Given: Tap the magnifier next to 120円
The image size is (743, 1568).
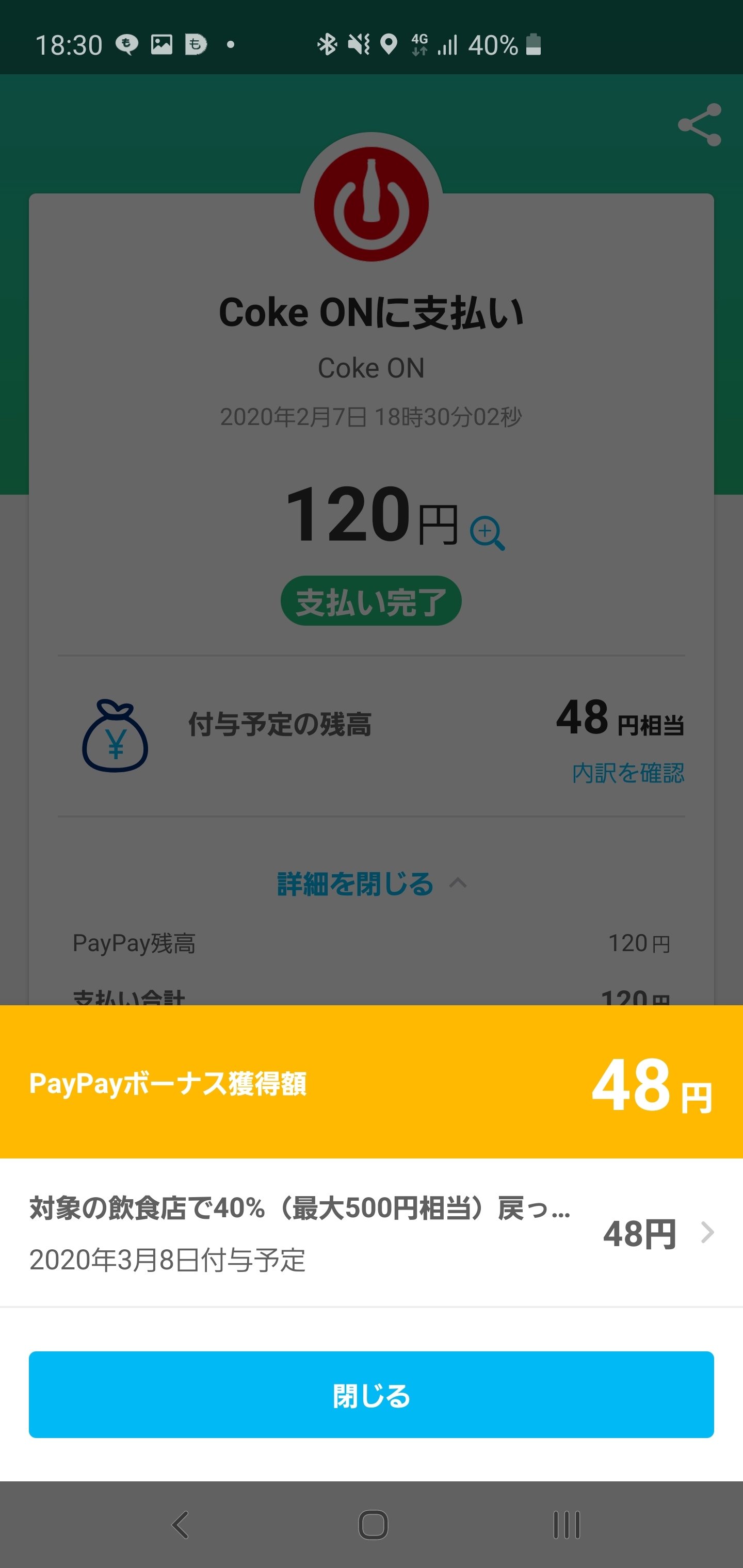Looking at the screenshot, I should (x=487, y=533).
